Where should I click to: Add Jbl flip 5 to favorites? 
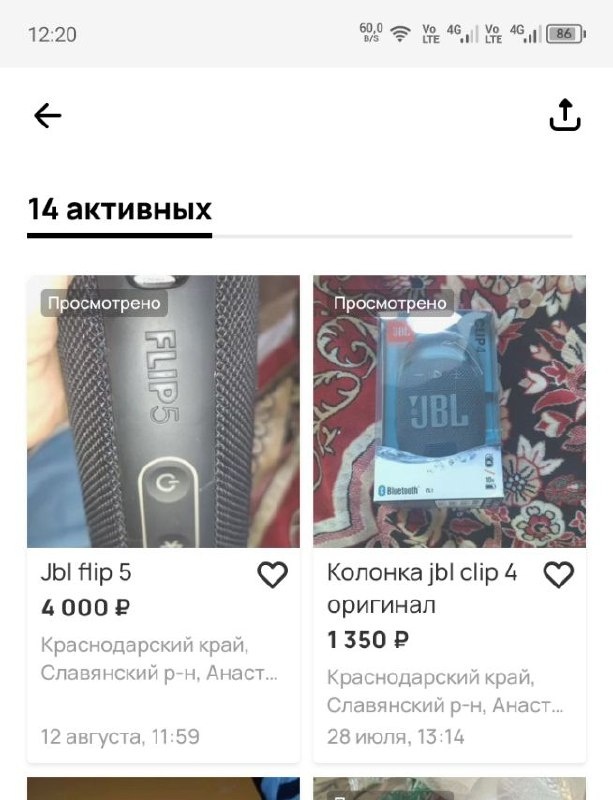pyautogui.click(x=273, y=574)
